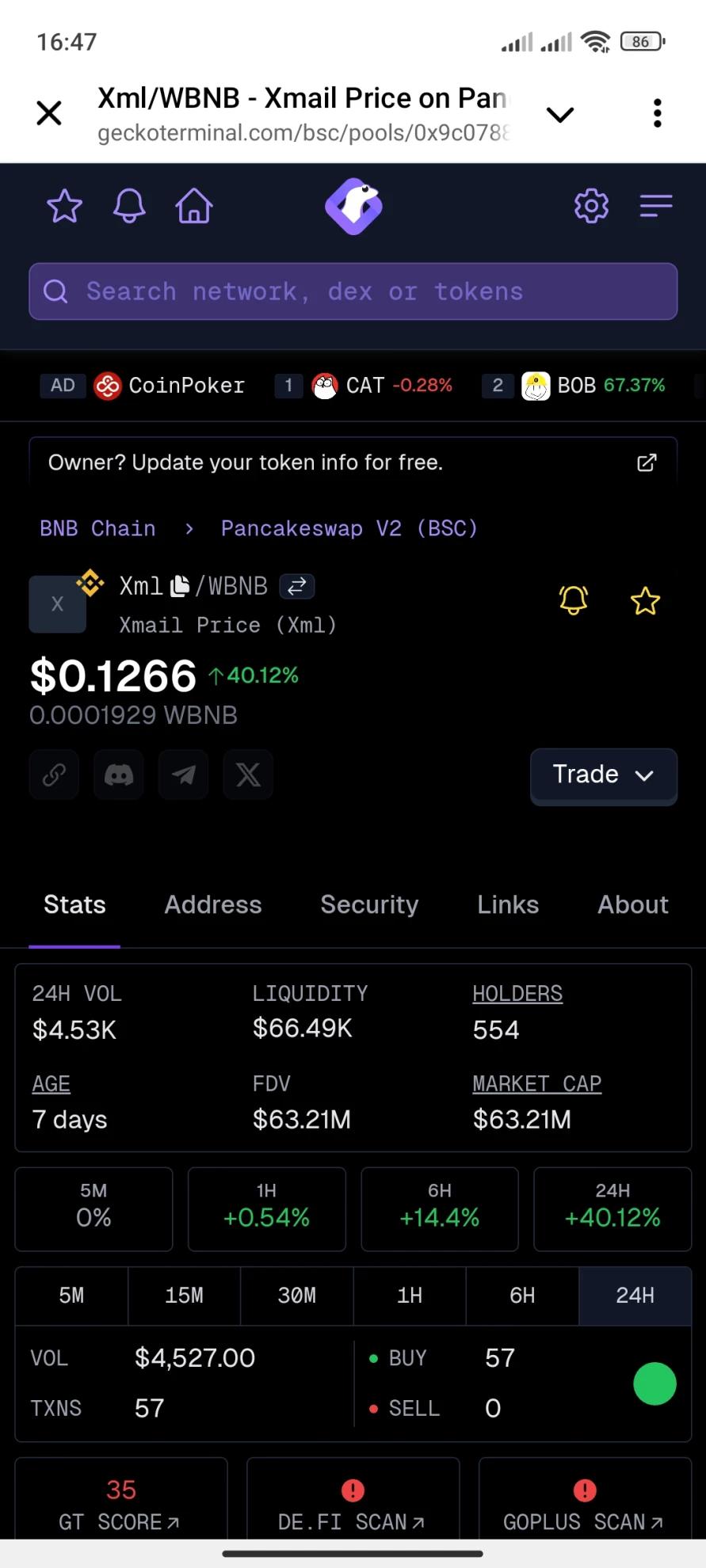706x1568 pixels.
Task: Add Xml/WBNB pool to favorites
Action: pos(645,601)
